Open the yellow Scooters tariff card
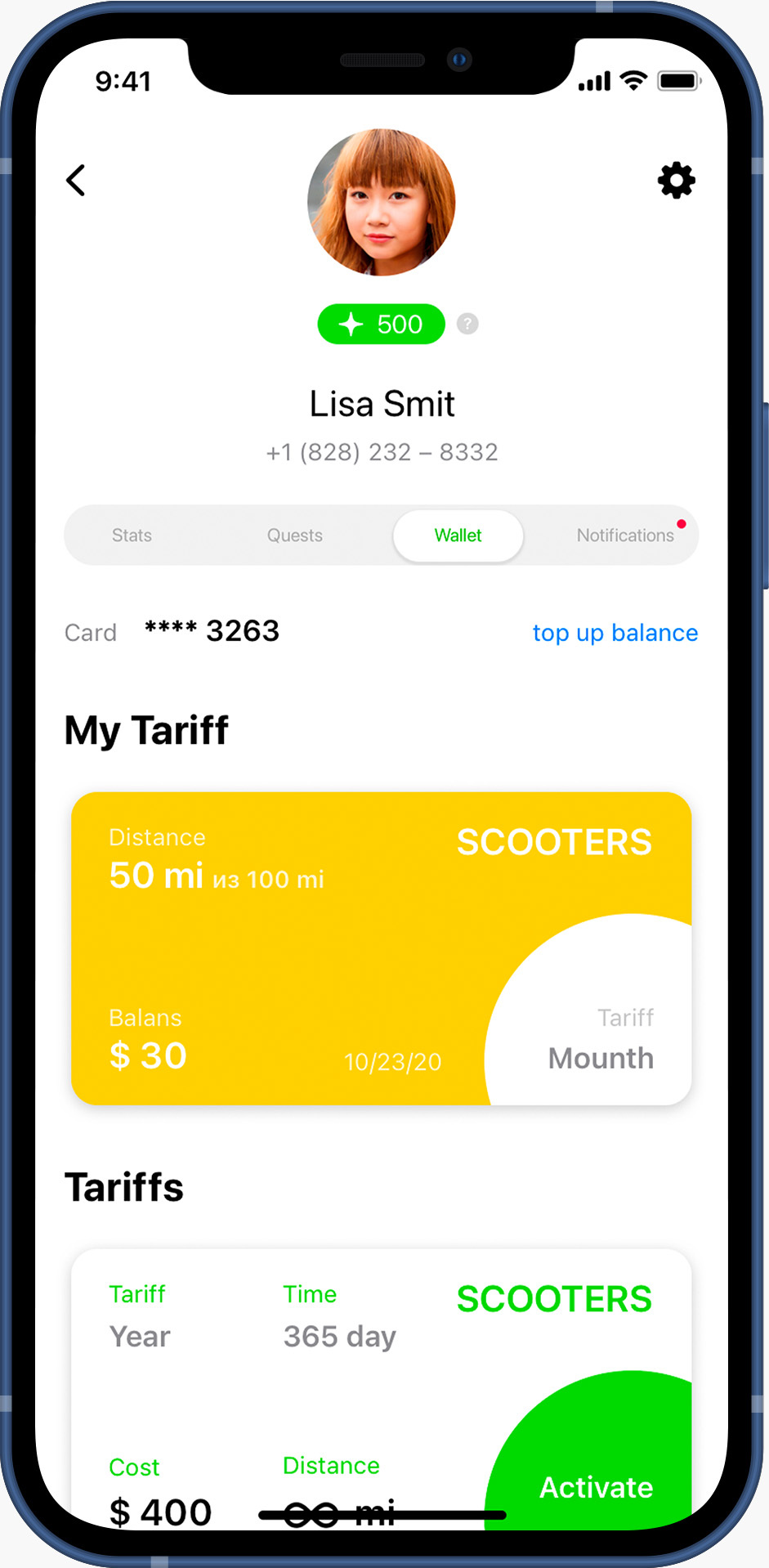Image resolution: width=769 pixels, height=1568 pixels. [382, 948]
